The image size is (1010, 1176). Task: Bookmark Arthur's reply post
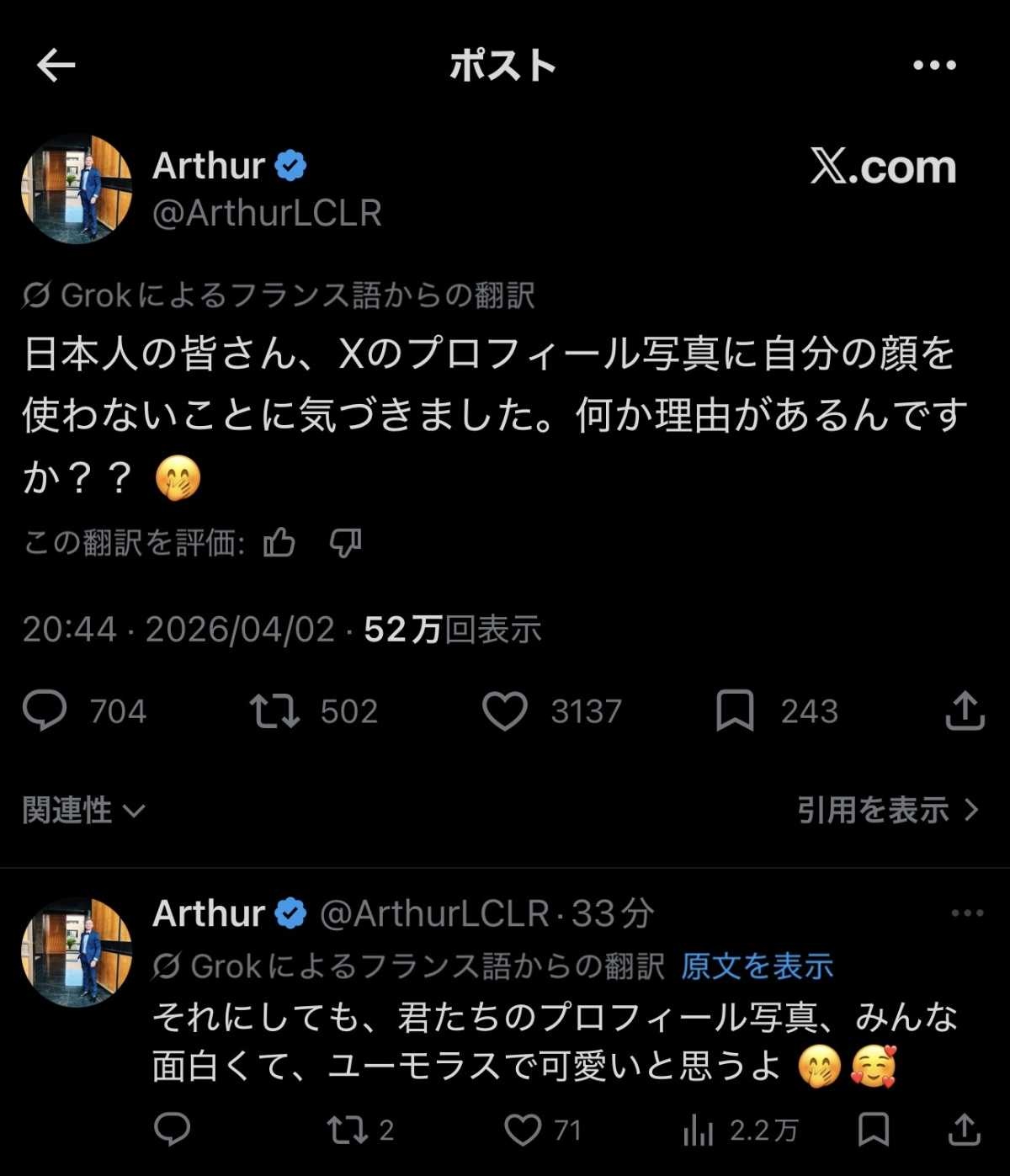pos(874,1130)
